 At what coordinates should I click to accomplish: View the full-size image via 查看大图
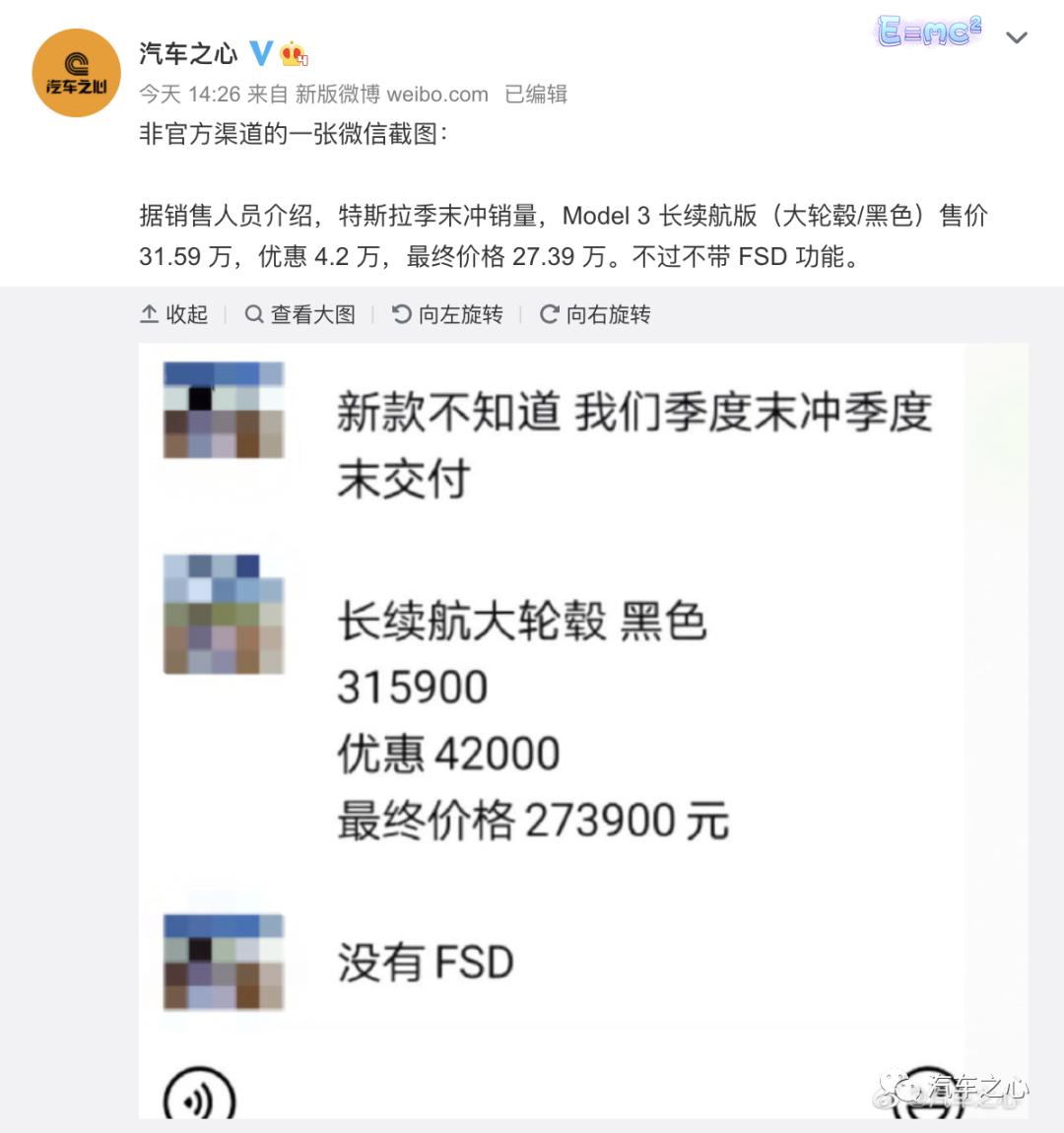click(300, 314)
